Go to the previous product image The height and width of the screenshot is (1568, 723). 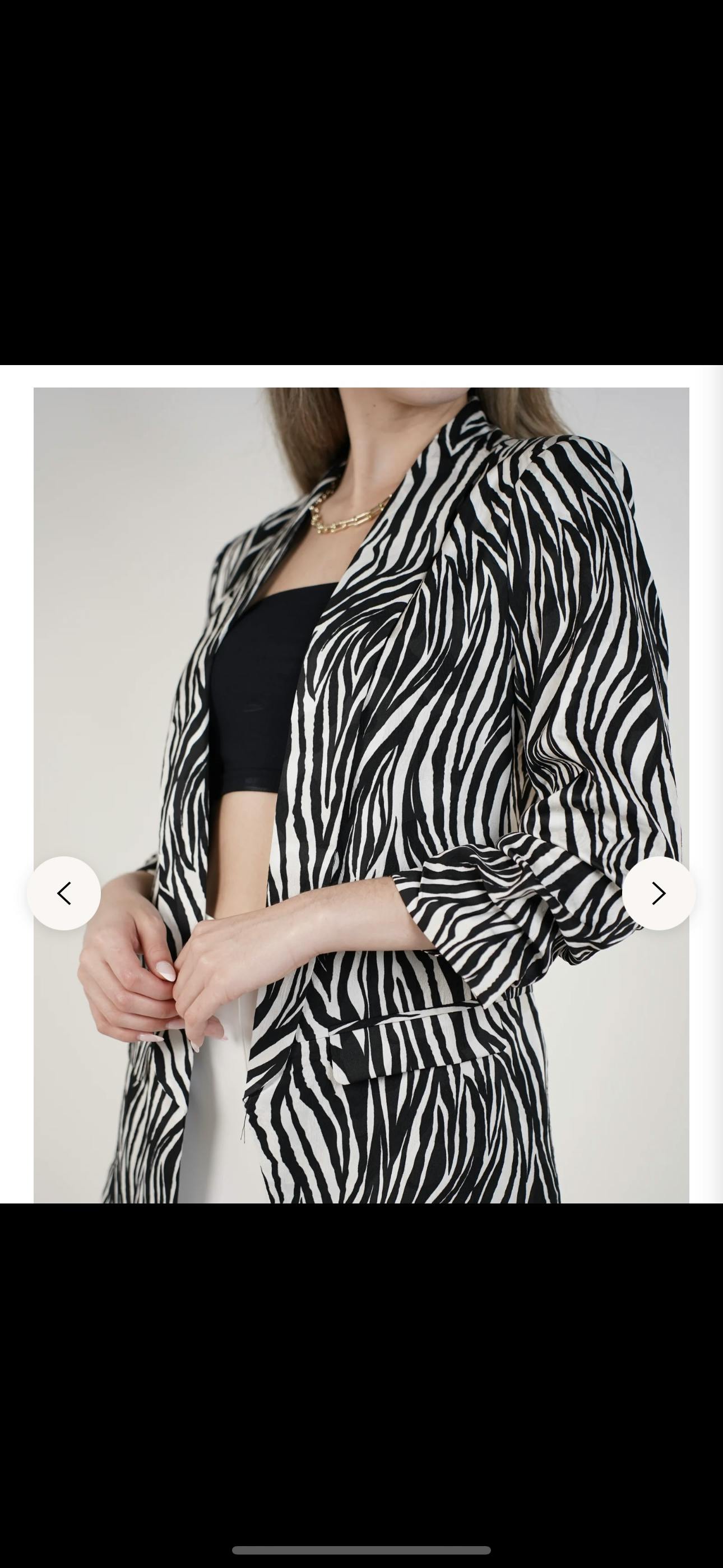(64, 893)
